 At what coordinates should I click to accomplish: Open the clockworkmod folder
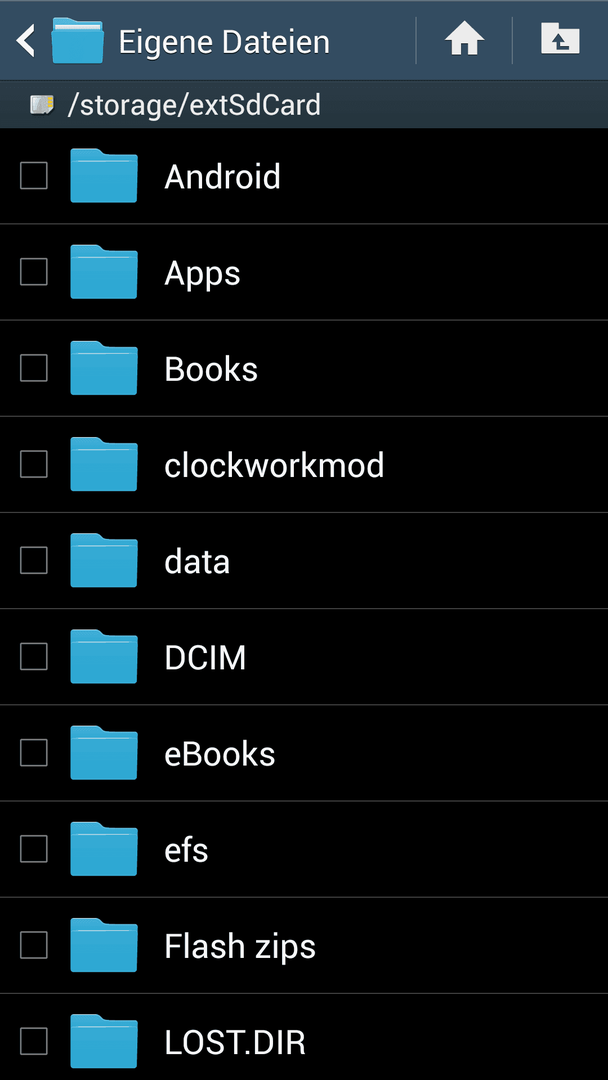(304, 465)
